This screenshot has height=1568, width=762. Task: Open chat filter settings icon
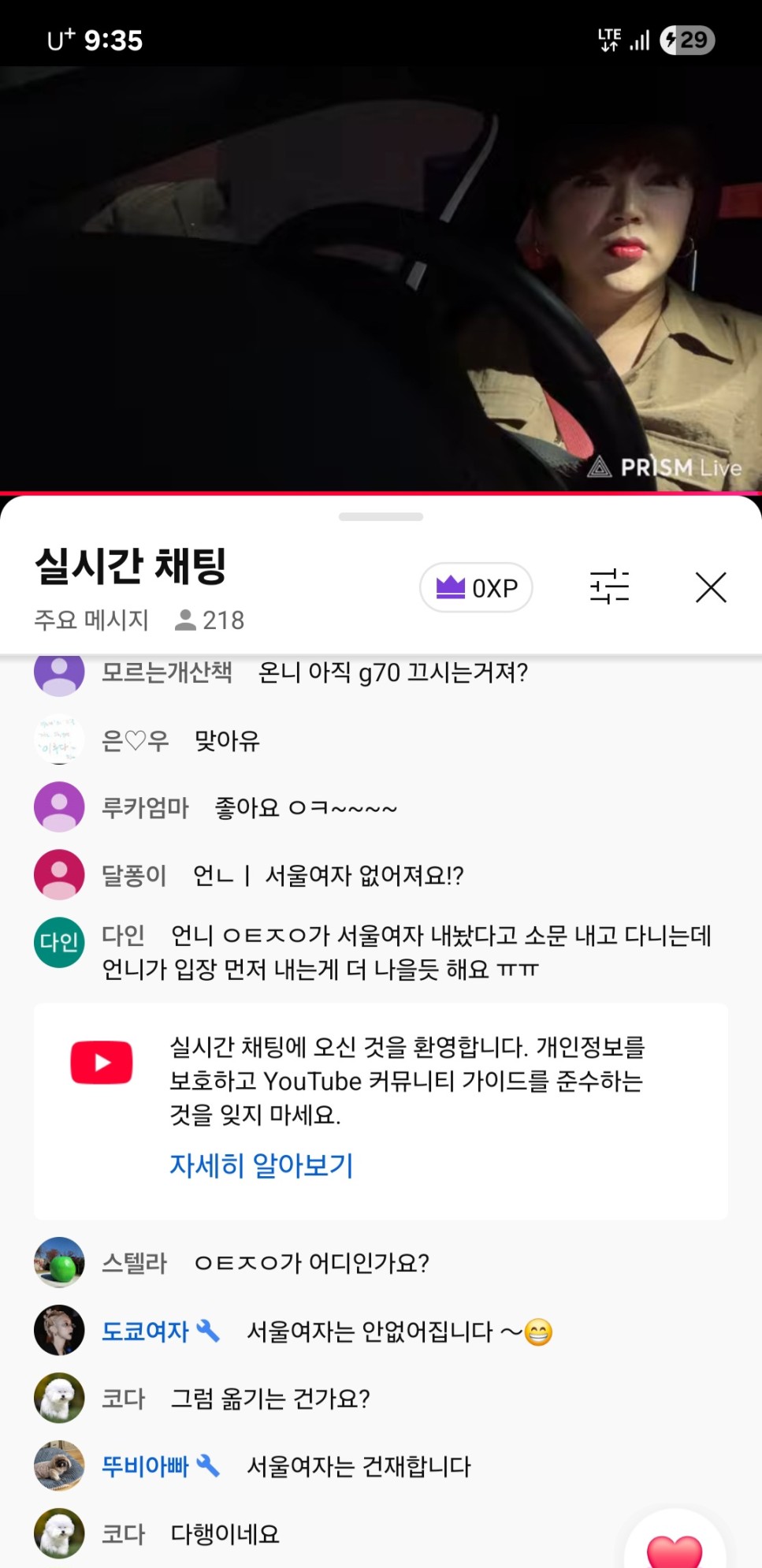[x=609, y=587]
